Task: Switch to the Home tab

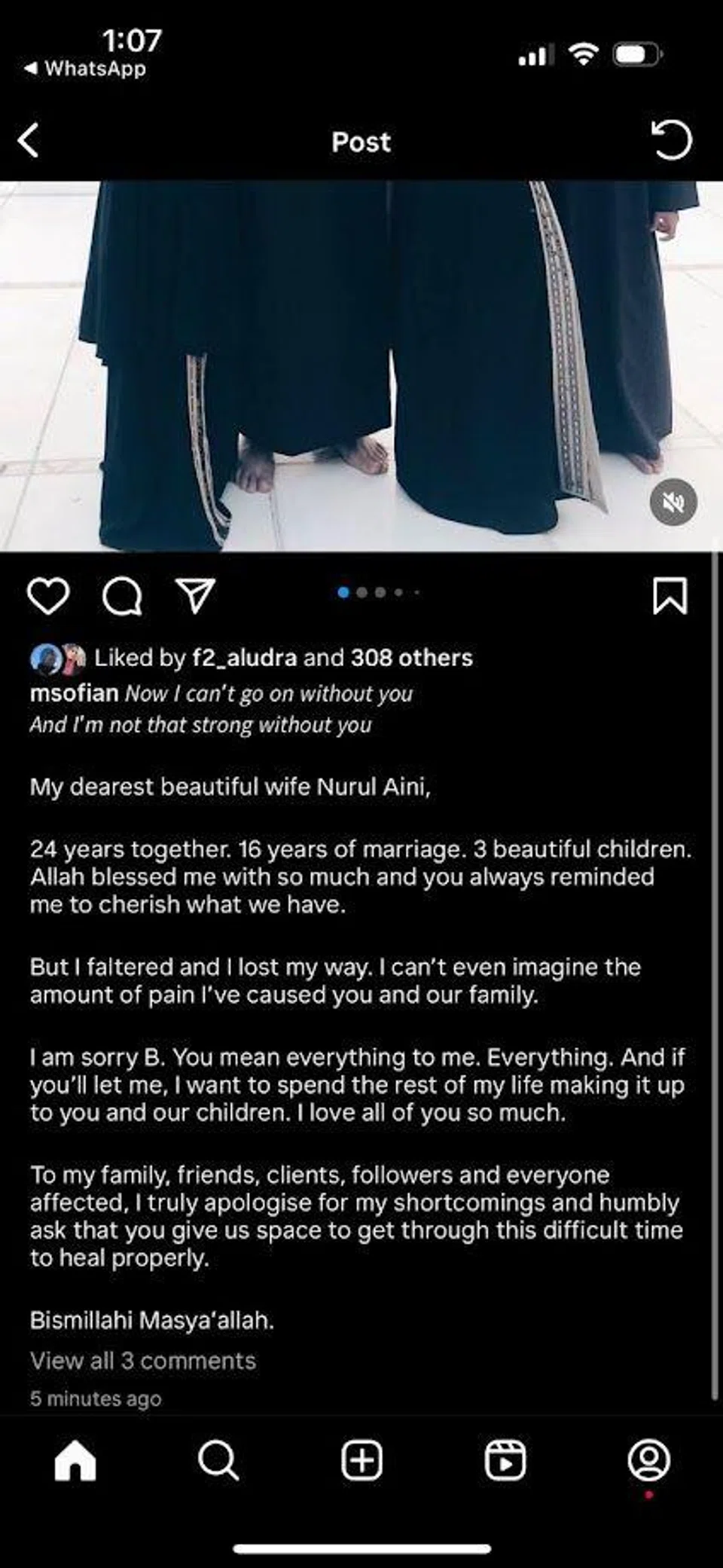Action: [75, 1461]
